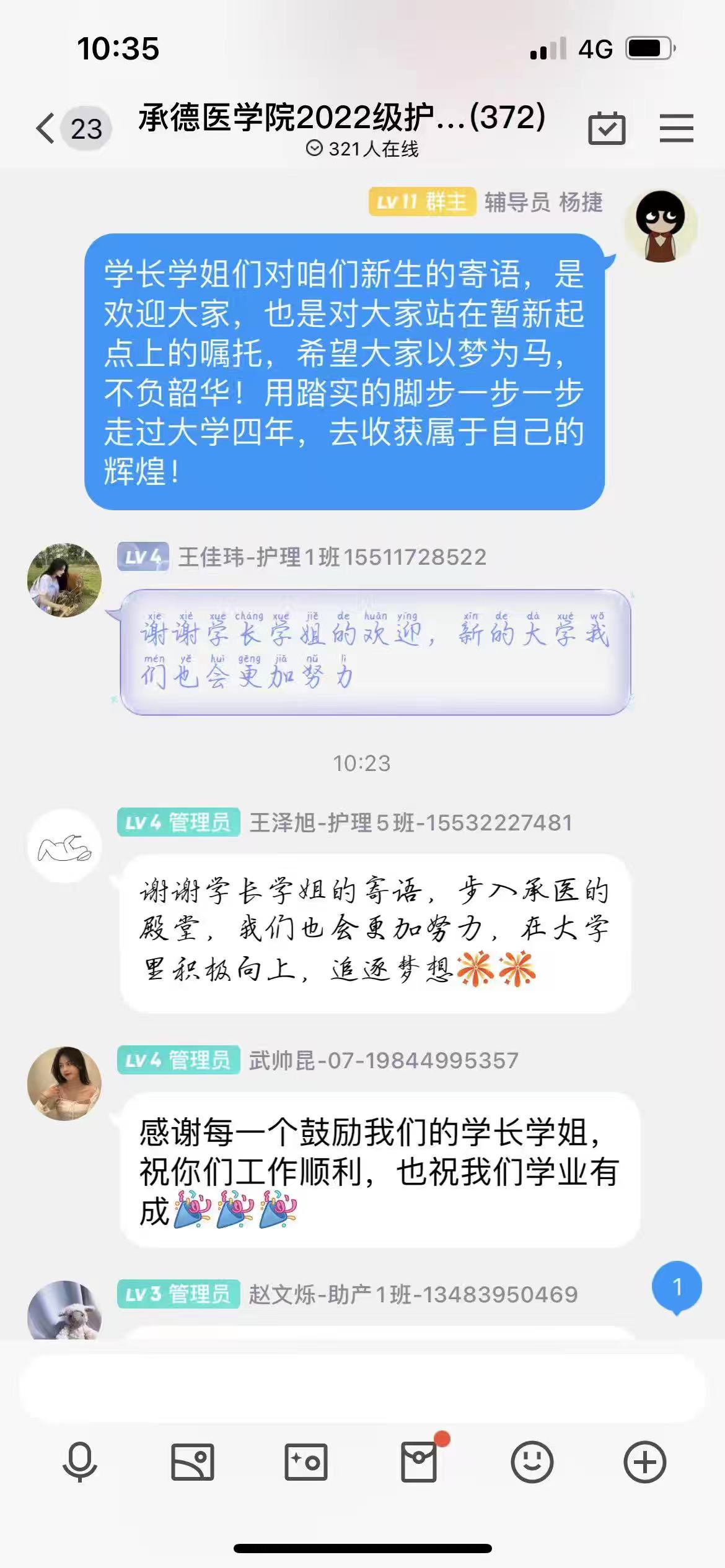Viewport: 725px width, 1568px height.
Task: Open 王佳玮's profile avatar
Action: 64,580
